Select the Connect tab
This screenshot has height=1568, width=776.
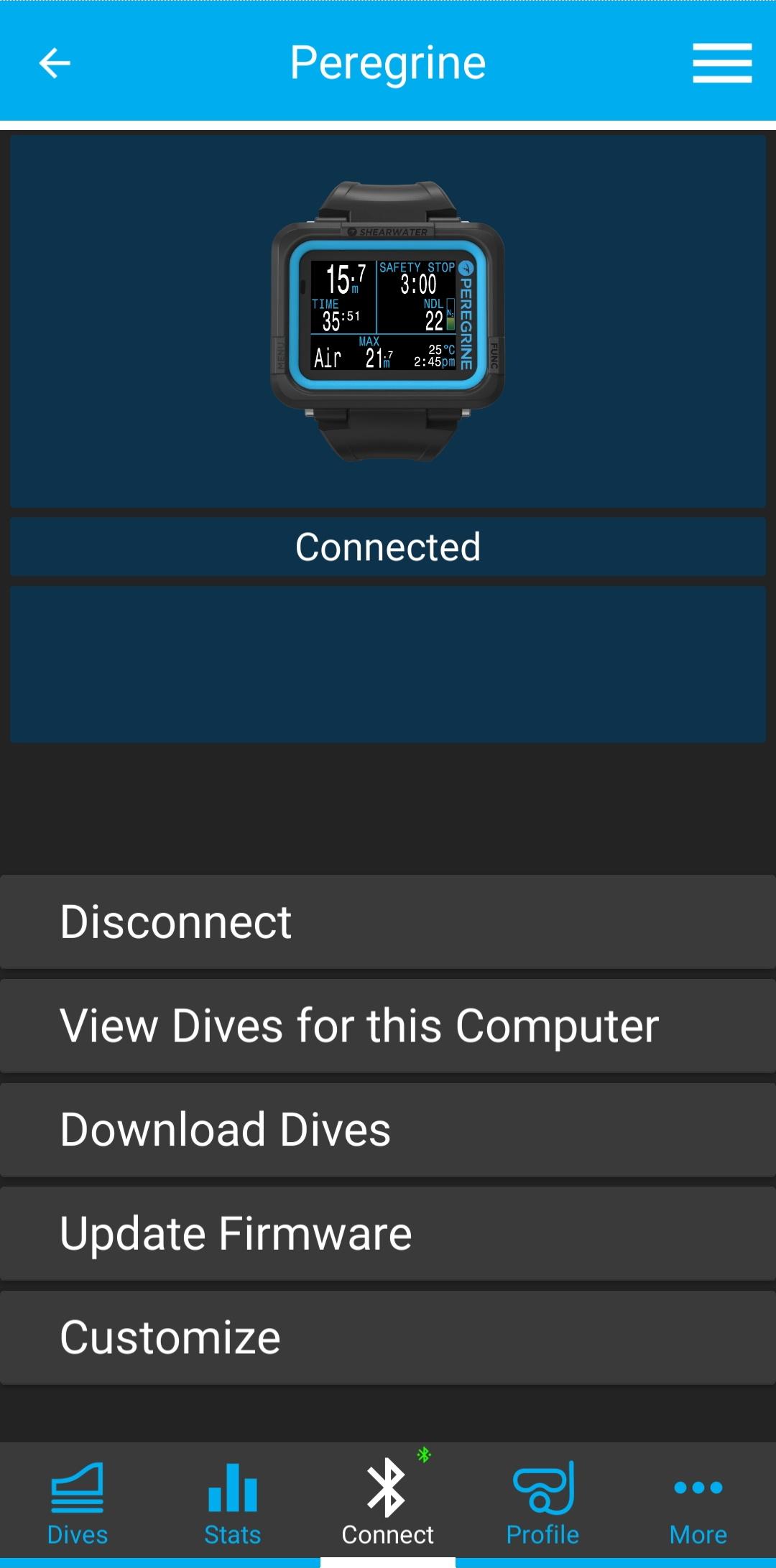coord(388,1503)
